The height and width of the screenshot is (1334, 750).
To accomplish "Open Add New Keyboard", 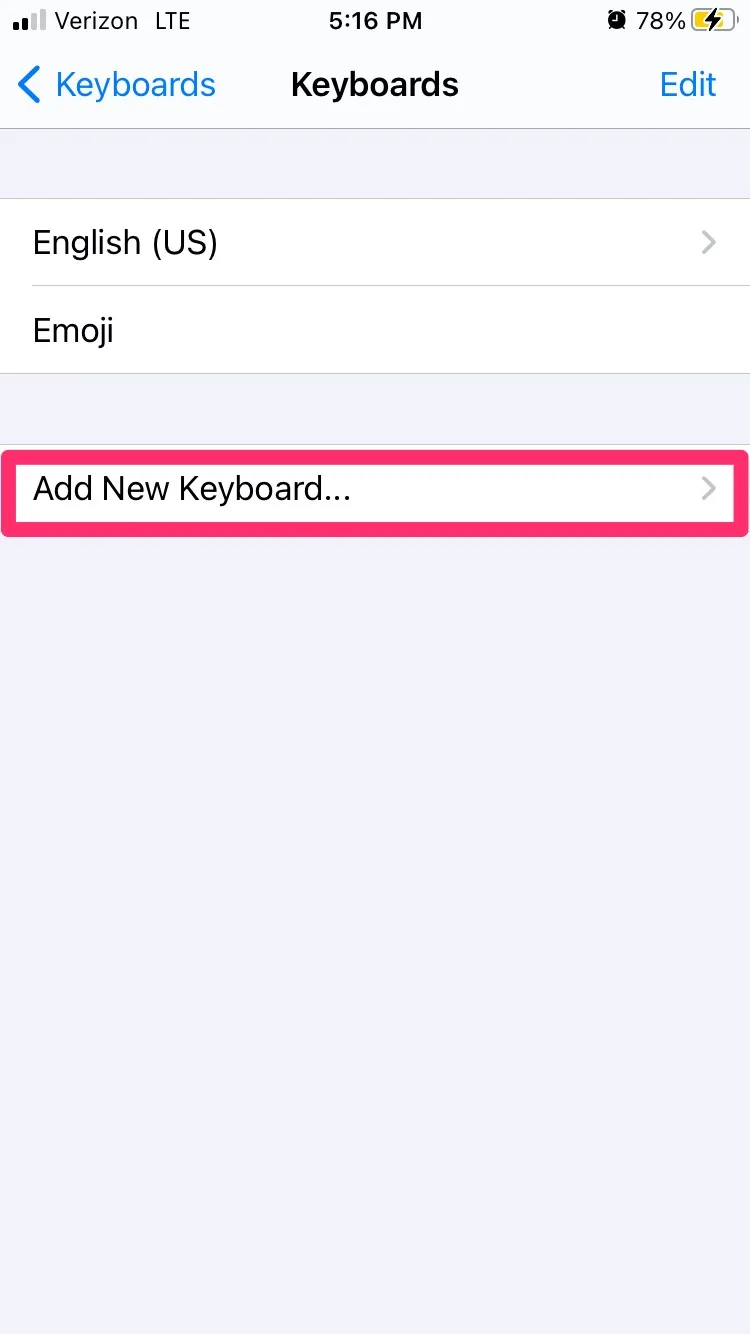I will 375,489.
